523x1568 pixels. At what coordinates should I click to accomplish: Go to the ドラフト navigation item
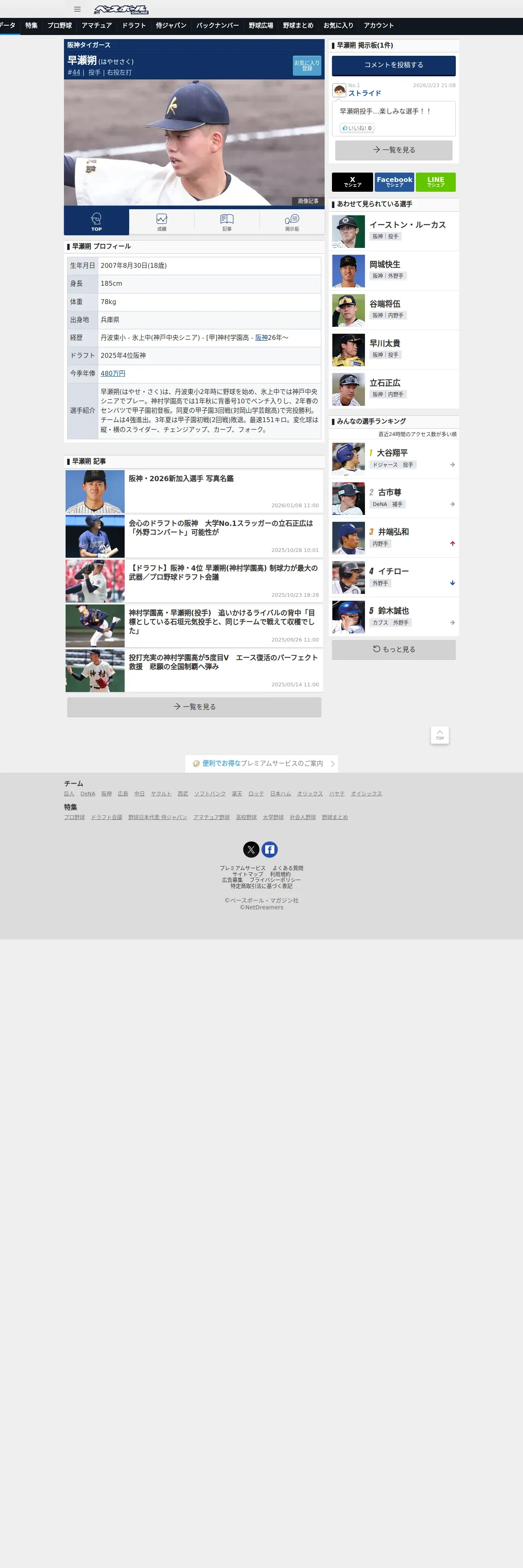point(134,26)
